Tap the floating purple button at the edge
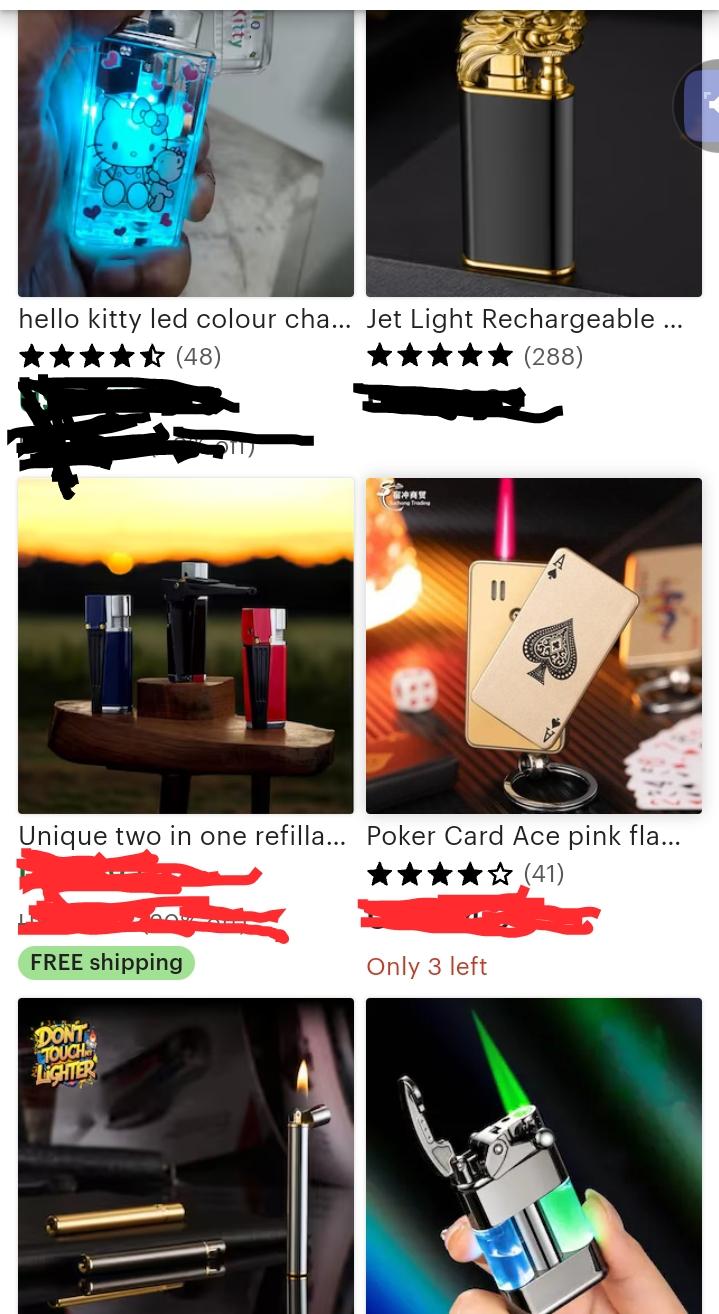Screen dimensions: 719x1314 coord(703,105)
